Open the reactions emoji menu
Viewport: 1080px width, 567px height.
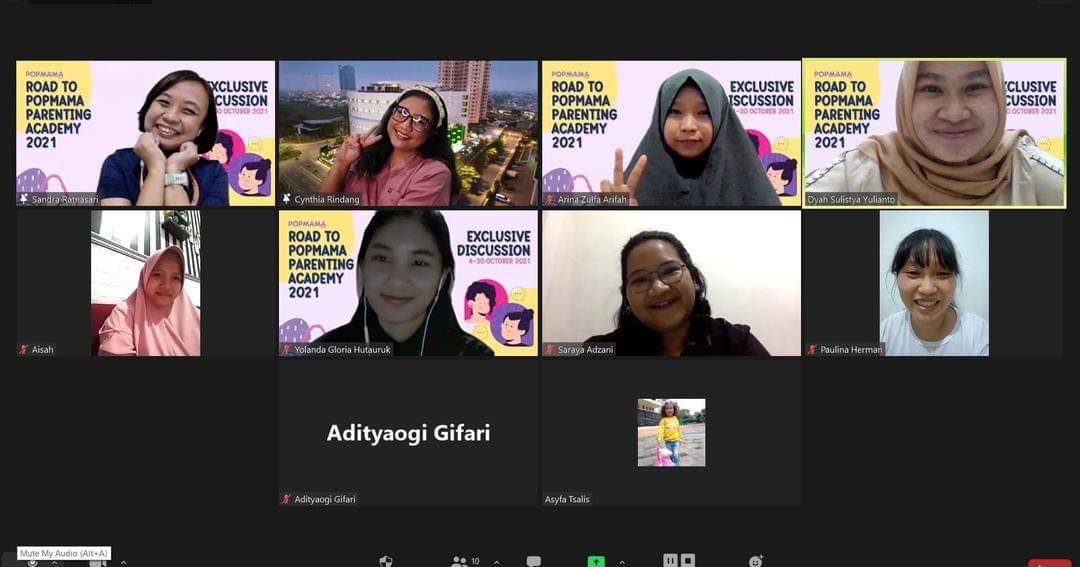tap(756, 561)
